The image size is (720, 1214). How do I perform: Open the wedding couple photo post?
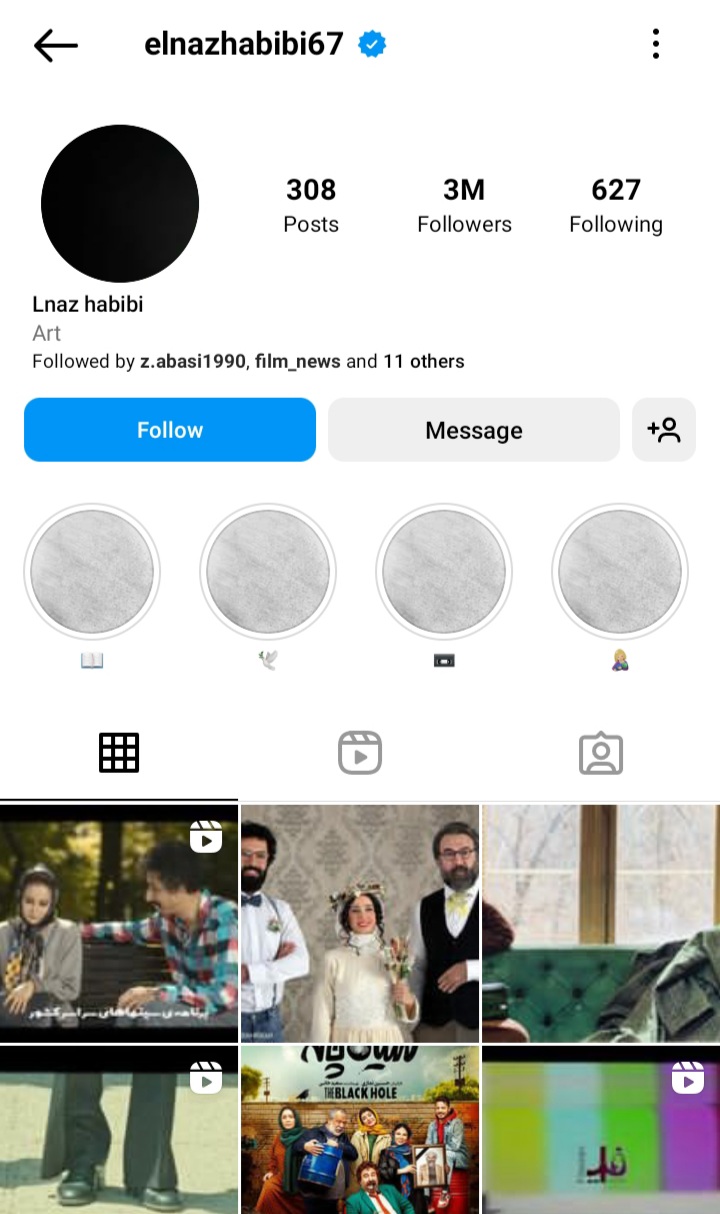pyautogui.click(x=360, y=923)
